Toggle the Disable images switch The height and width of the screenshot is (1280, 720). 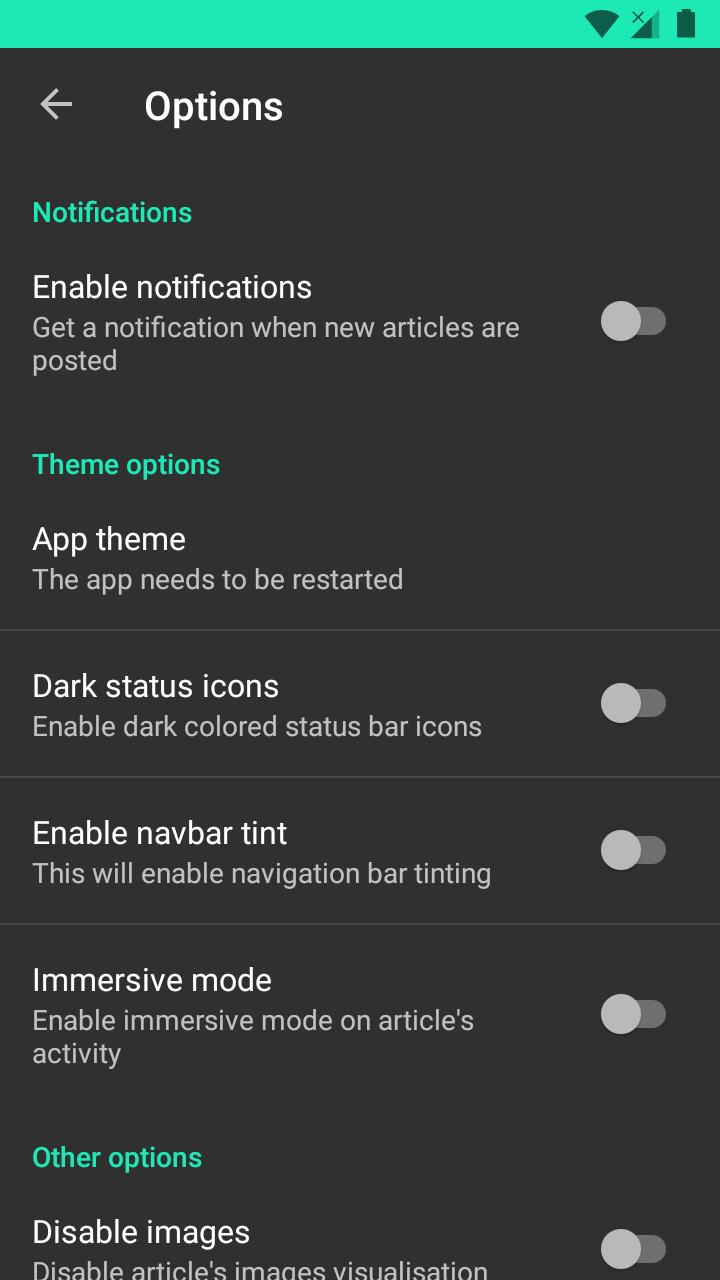[x=632, y=1248]
